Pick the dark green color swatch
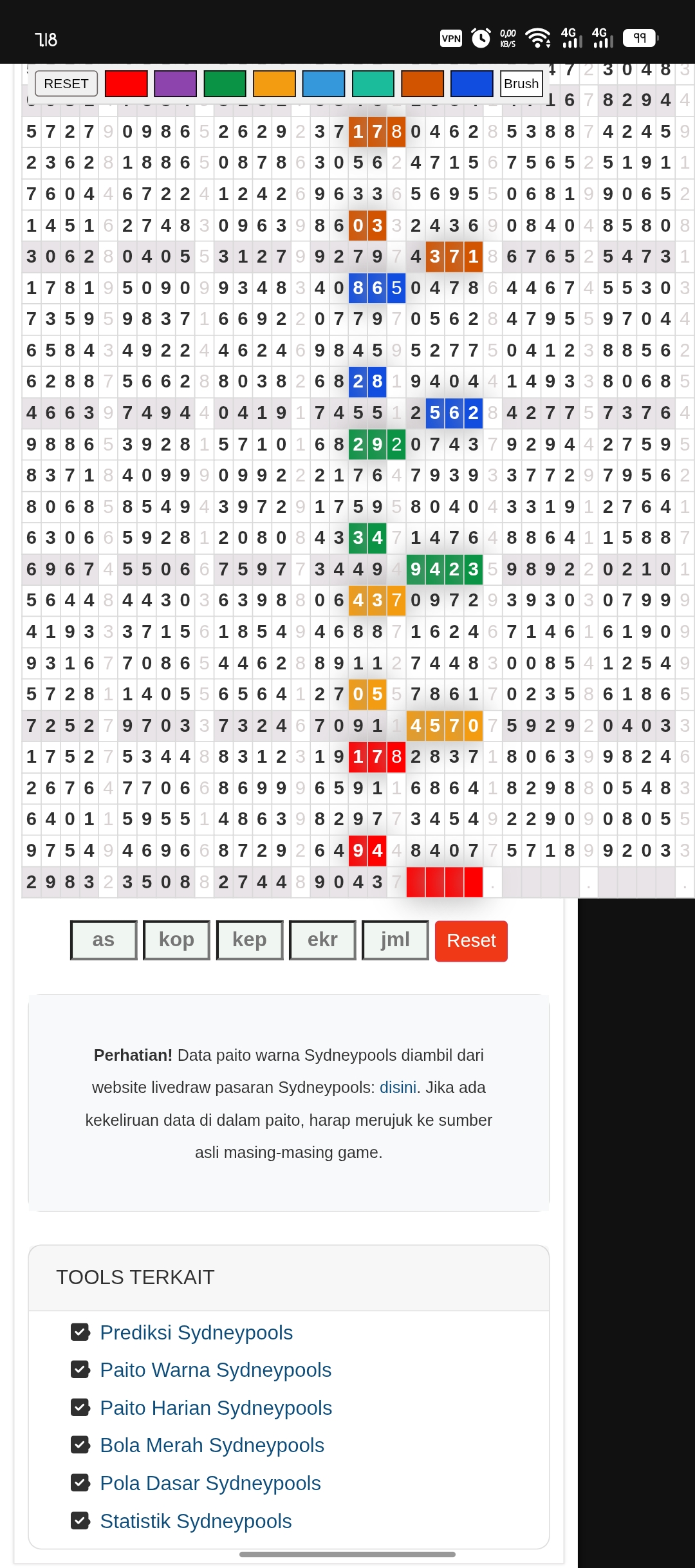Viewport: 695px width, 1568px height. point(225,84)
